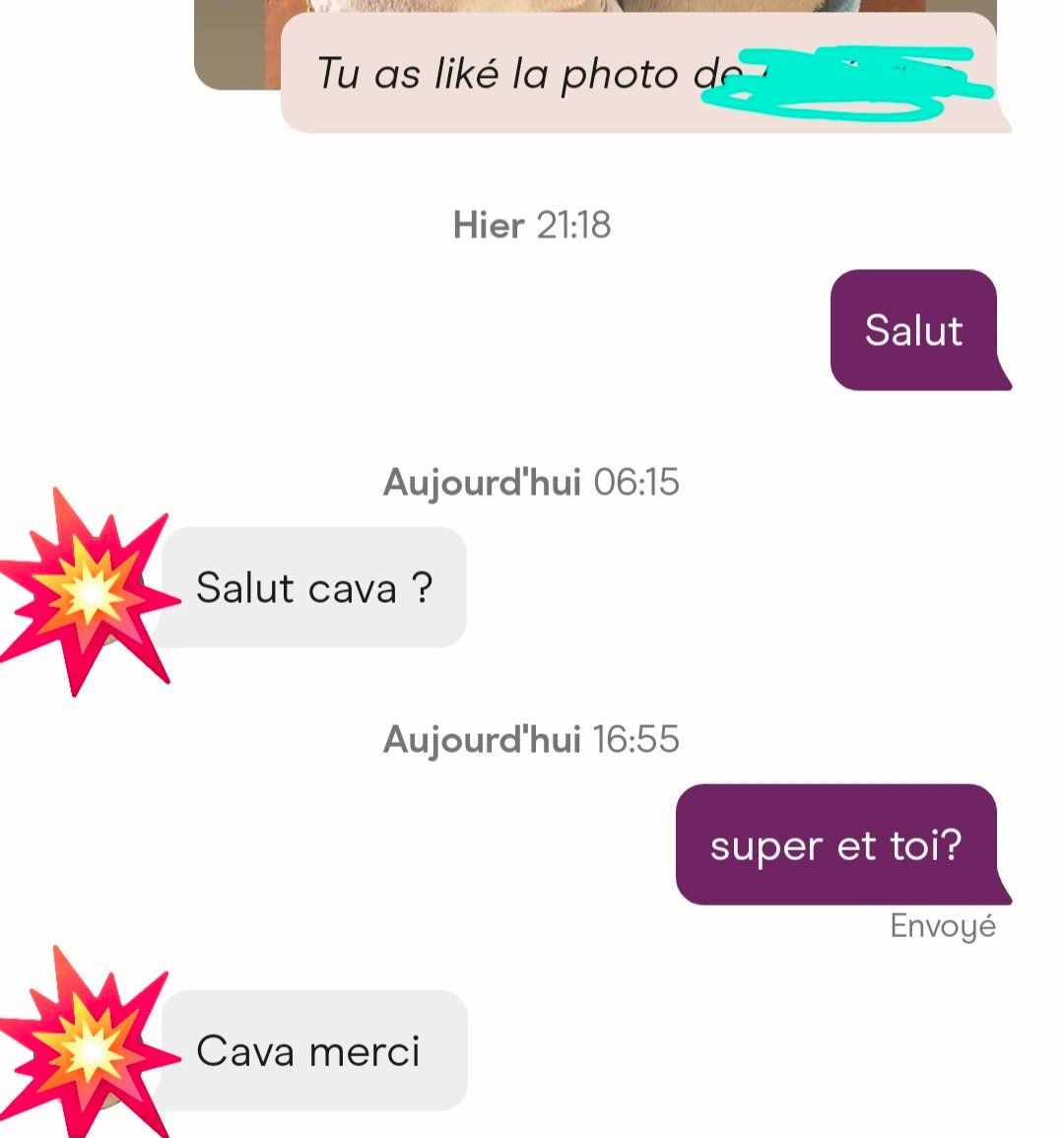The width and height of the screenshot is (1064, 1138).
Task: Select the 'Aujourd'hui 06:15' timestamp
Action: pos(532,482)
